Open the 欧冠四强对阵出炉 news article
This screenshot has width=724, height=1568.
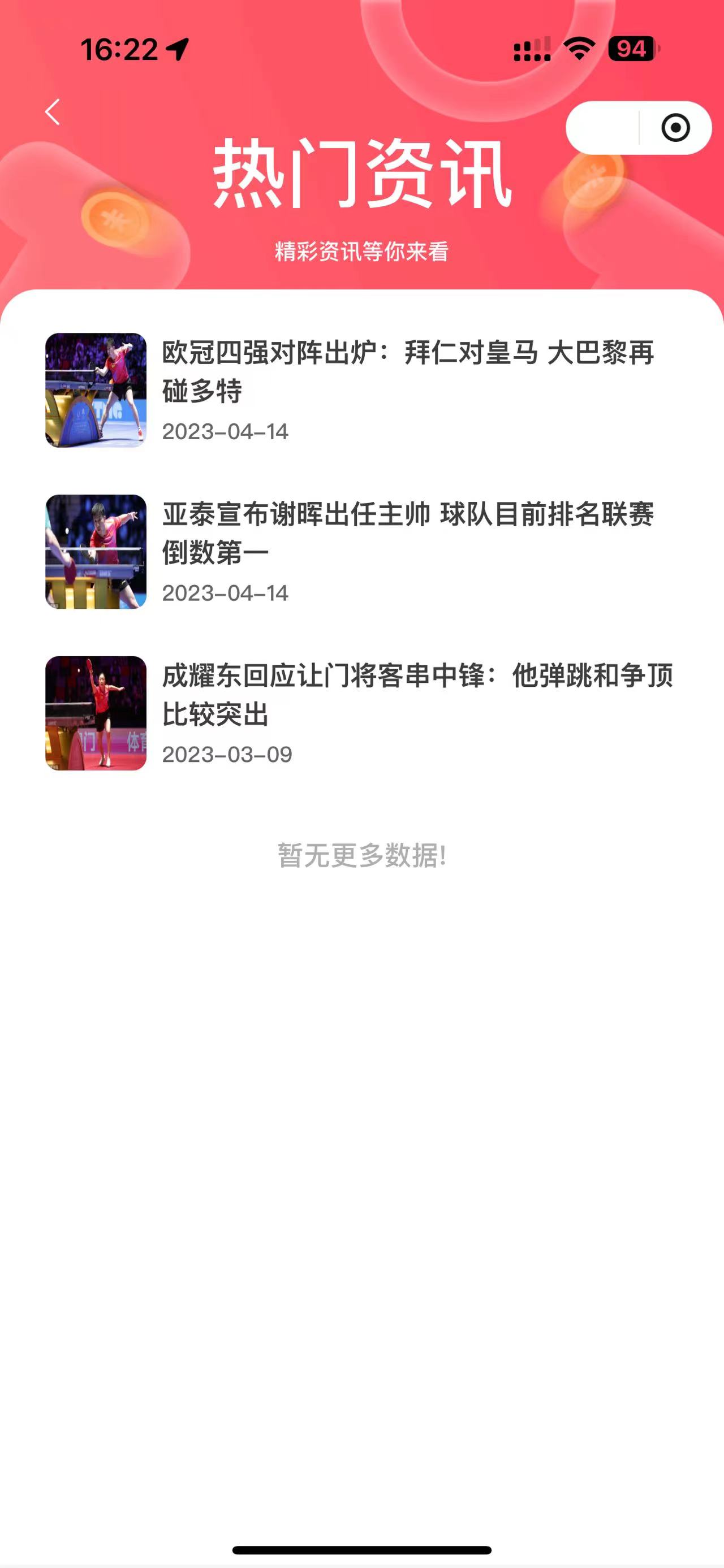(x=361, y=389)
